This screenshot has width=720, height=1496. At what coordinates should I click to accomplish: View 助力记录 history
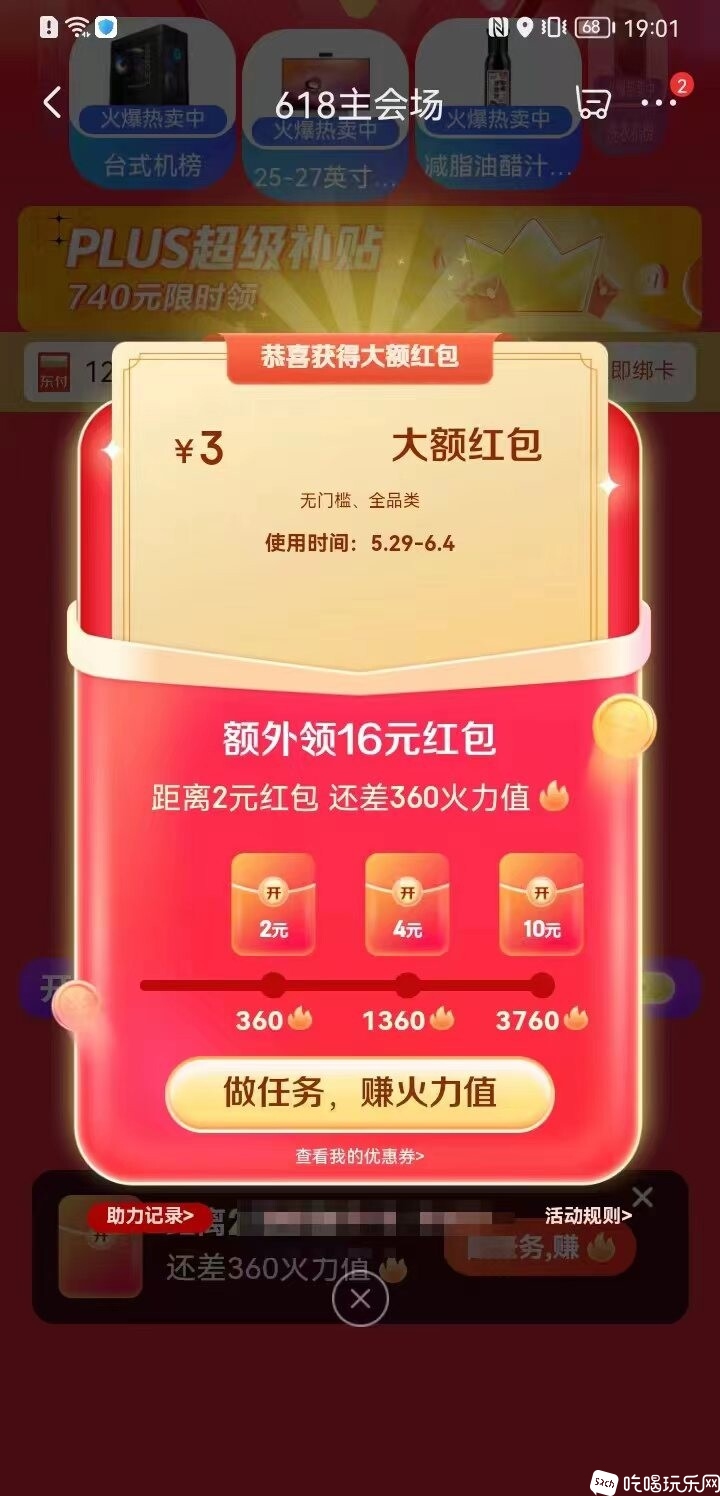point(150,1216)
